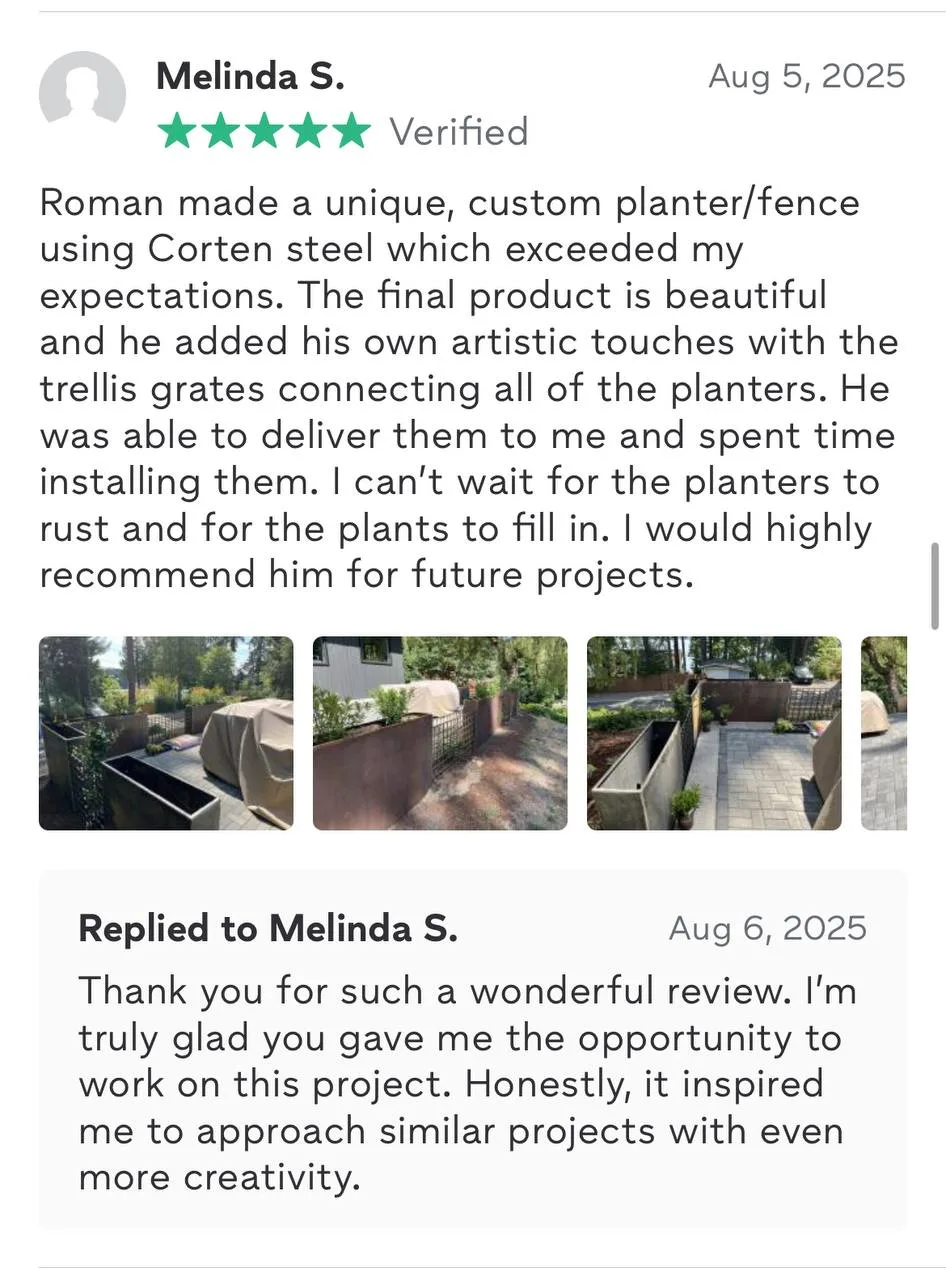Tap Melinda S.'s profile avatar
This screenshot has height=1280, width=946.
pos(82,94)
